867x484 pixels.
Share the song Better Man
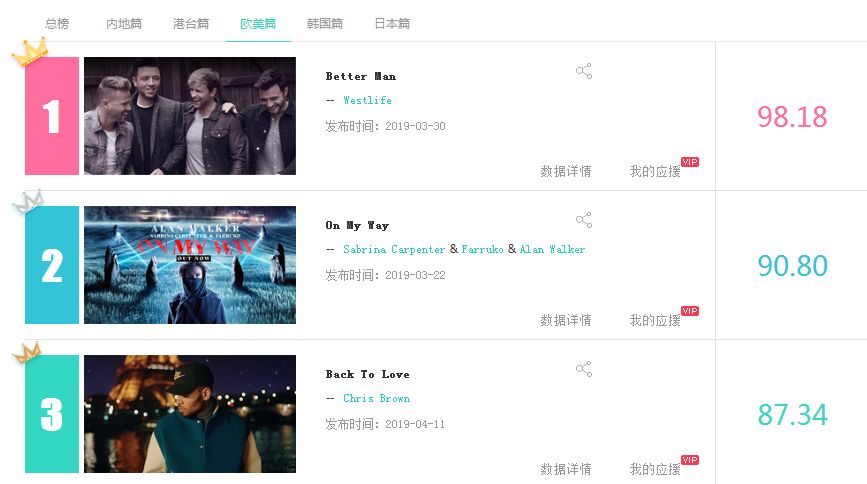point(584,71)
